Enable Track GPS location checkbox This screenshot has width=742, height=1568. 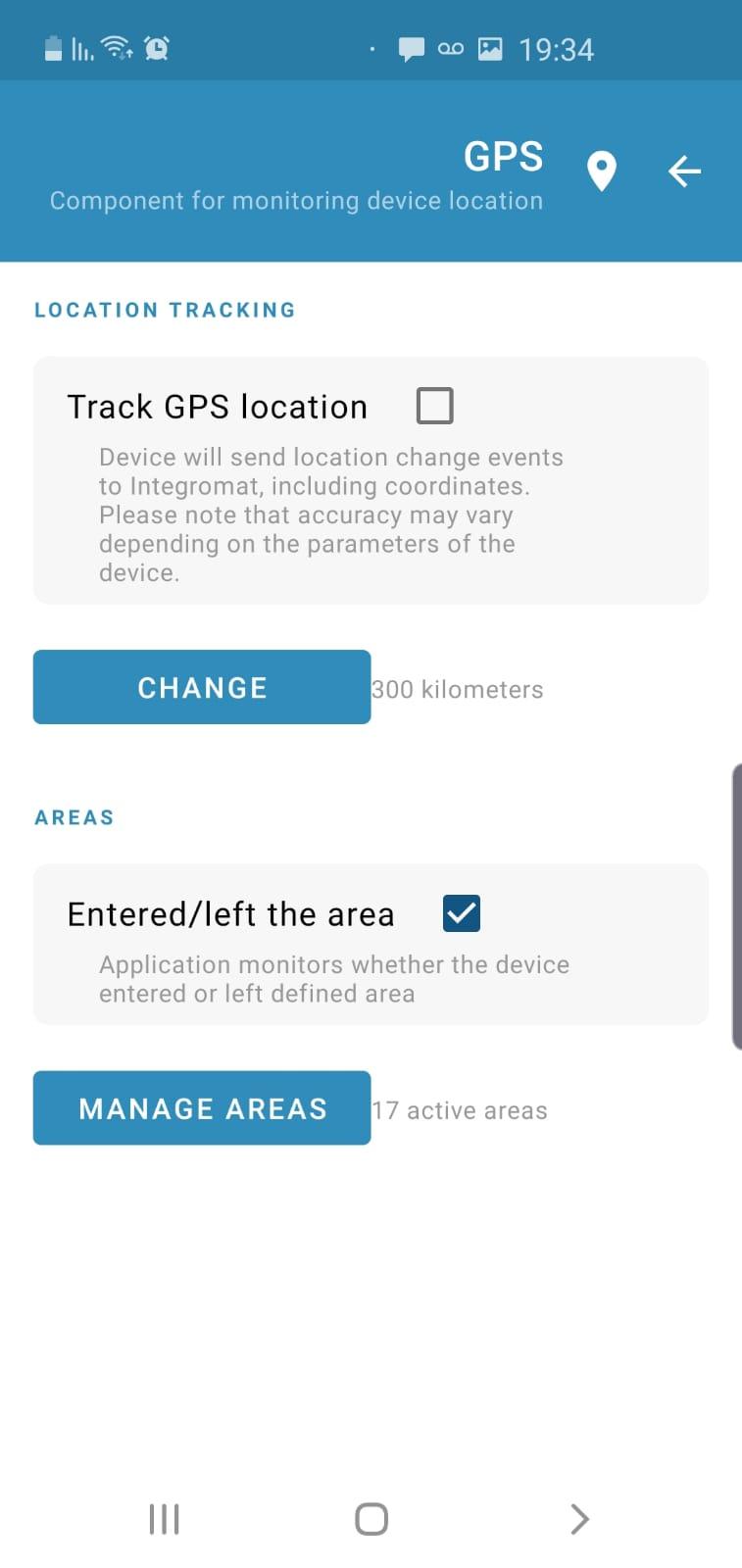point(434,405)
